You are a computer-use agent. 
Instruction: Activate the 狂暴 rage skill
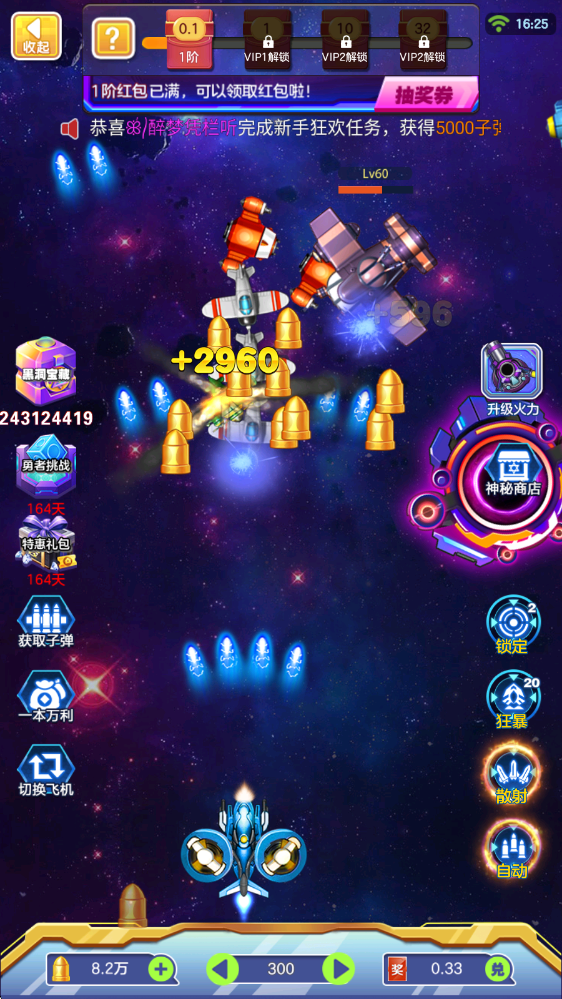point(513,700)
